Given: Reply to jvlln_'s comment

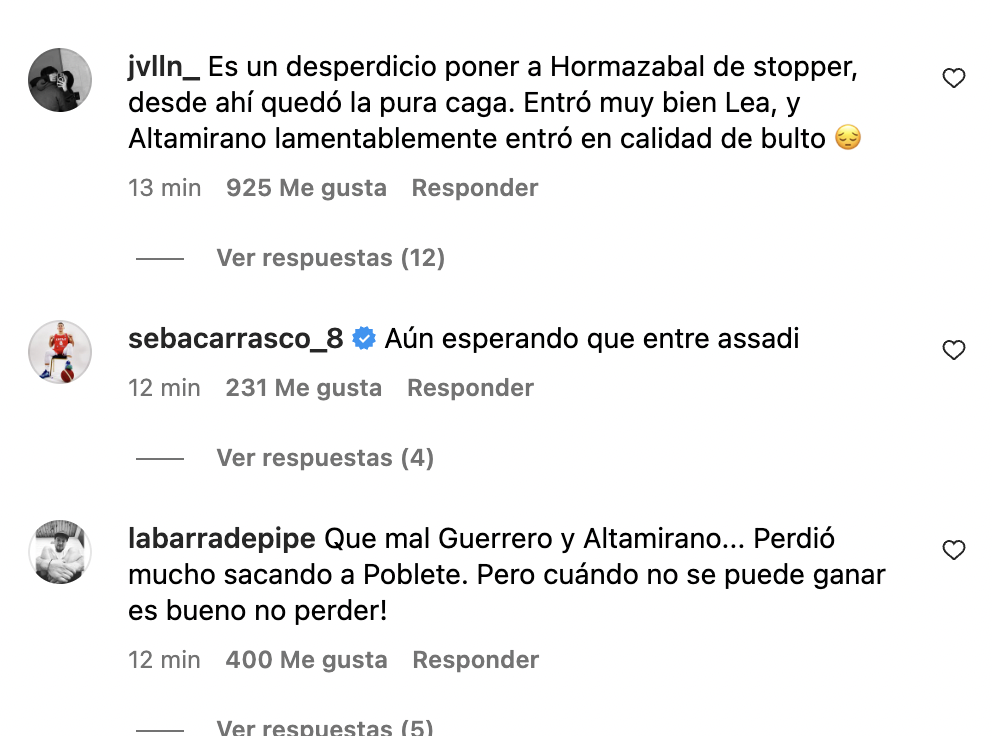Looking at the screenshot, I should tap(475, 188).
